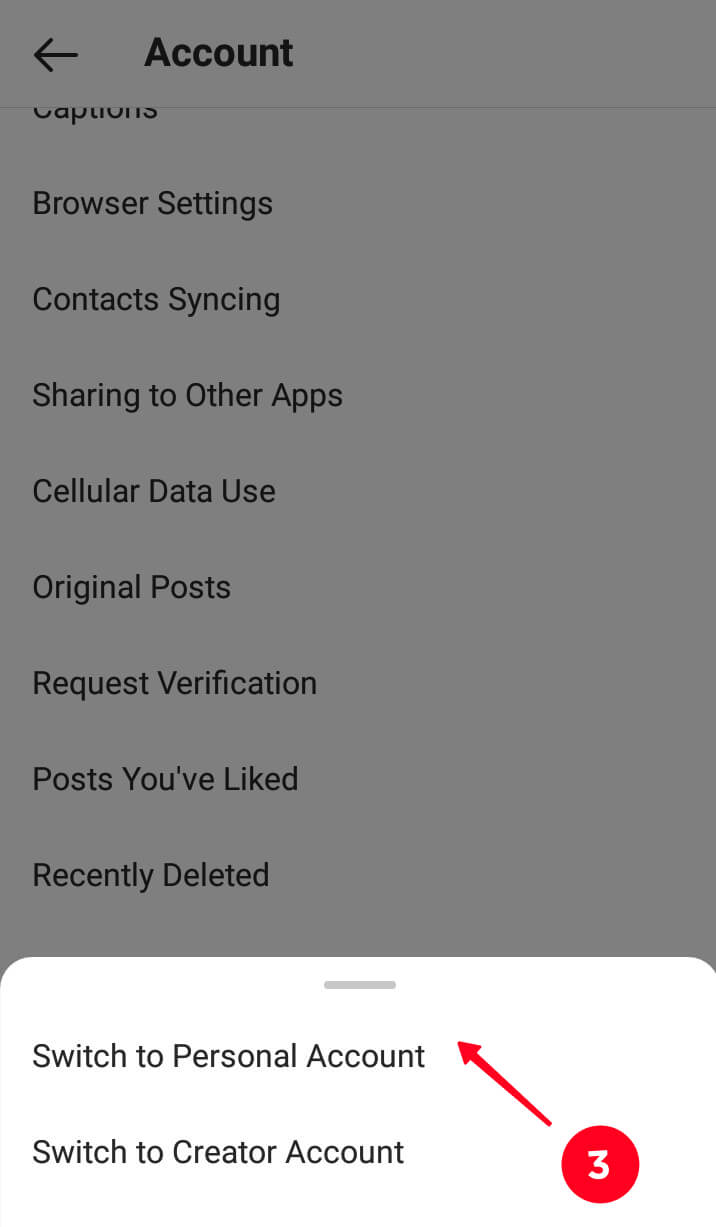716x1227 pixels.
Task: Open Sharing to Other Apps
Action: [x=187, y=395]
